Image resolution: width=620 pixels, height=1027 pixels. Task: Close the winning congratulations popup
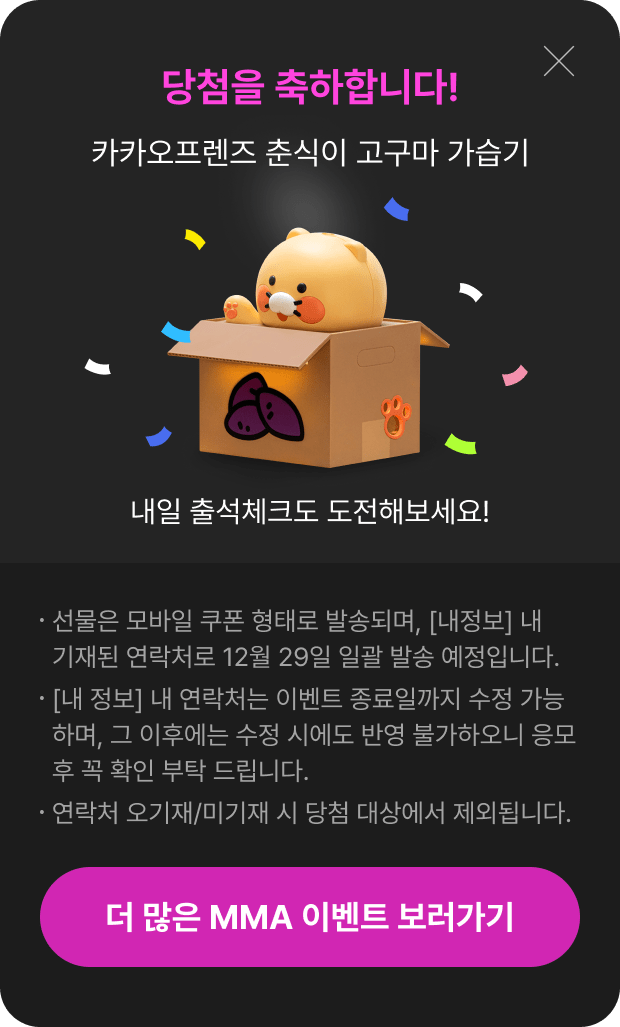pyautogui.click(x=558, y=62)
